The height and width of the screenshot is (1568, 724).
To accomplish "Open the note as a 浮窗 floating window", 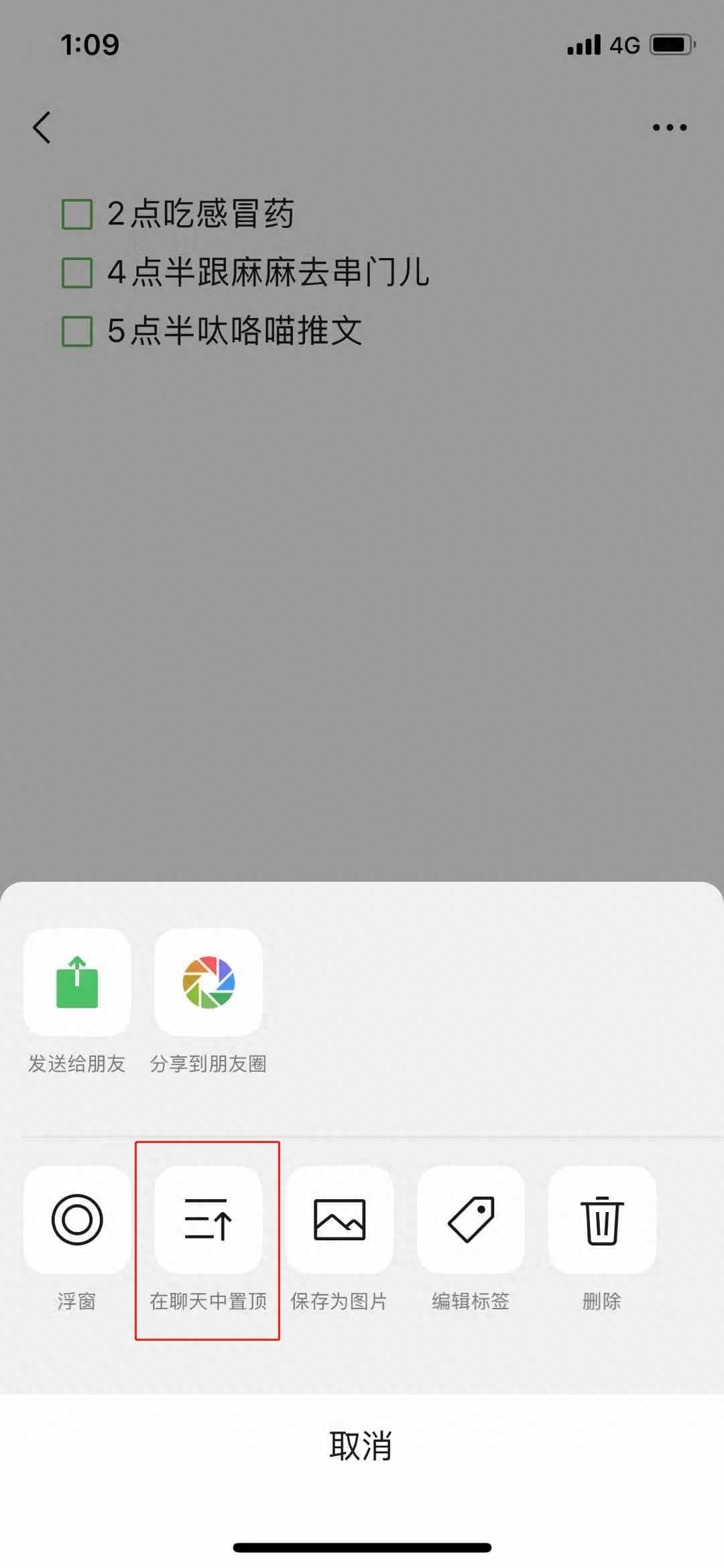I will pos(77,1219).
